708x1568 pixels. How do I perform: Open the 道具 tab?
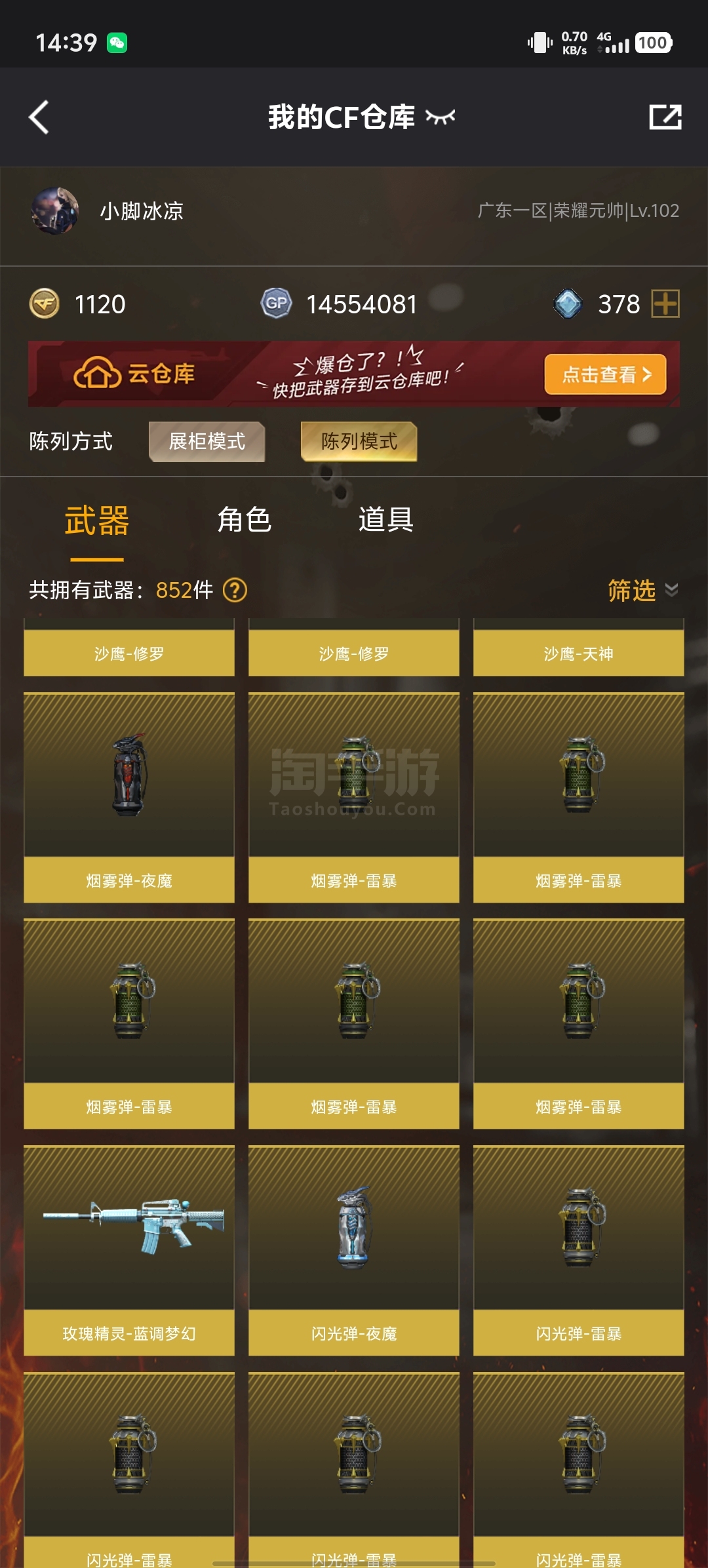pos(385,520)
